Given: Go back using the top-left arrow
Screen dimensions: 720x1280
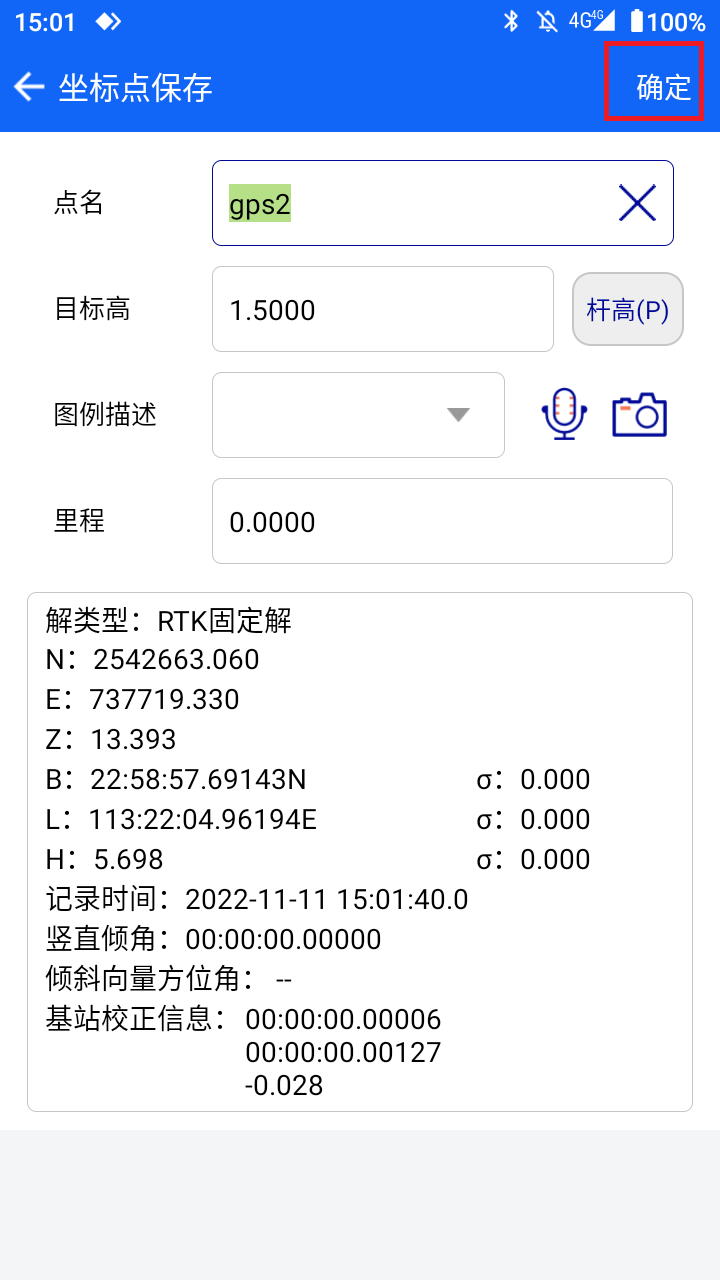Looking at the screenshot, I should tap(29, 87).
